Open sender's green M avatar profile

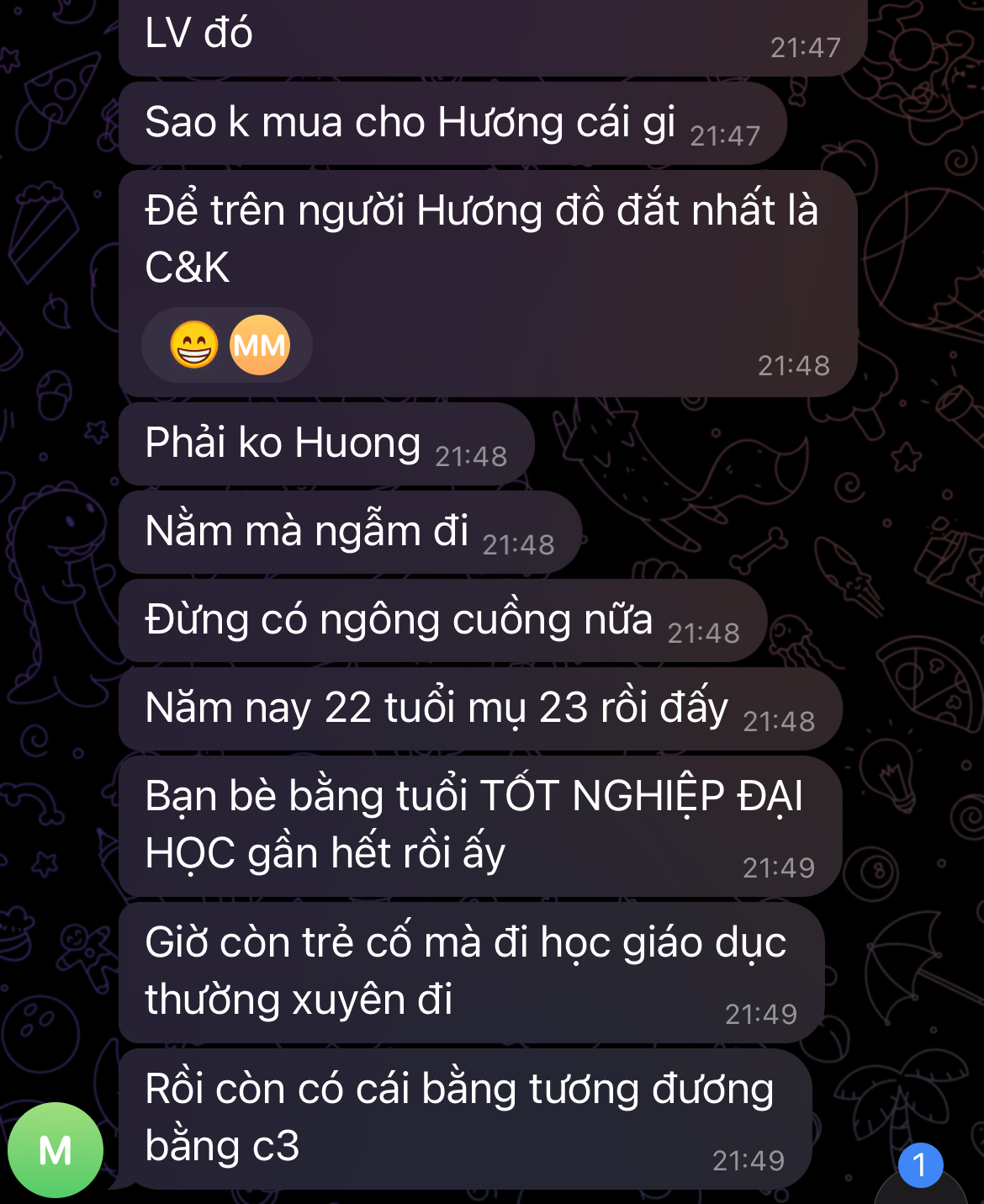coord(56,1149)
